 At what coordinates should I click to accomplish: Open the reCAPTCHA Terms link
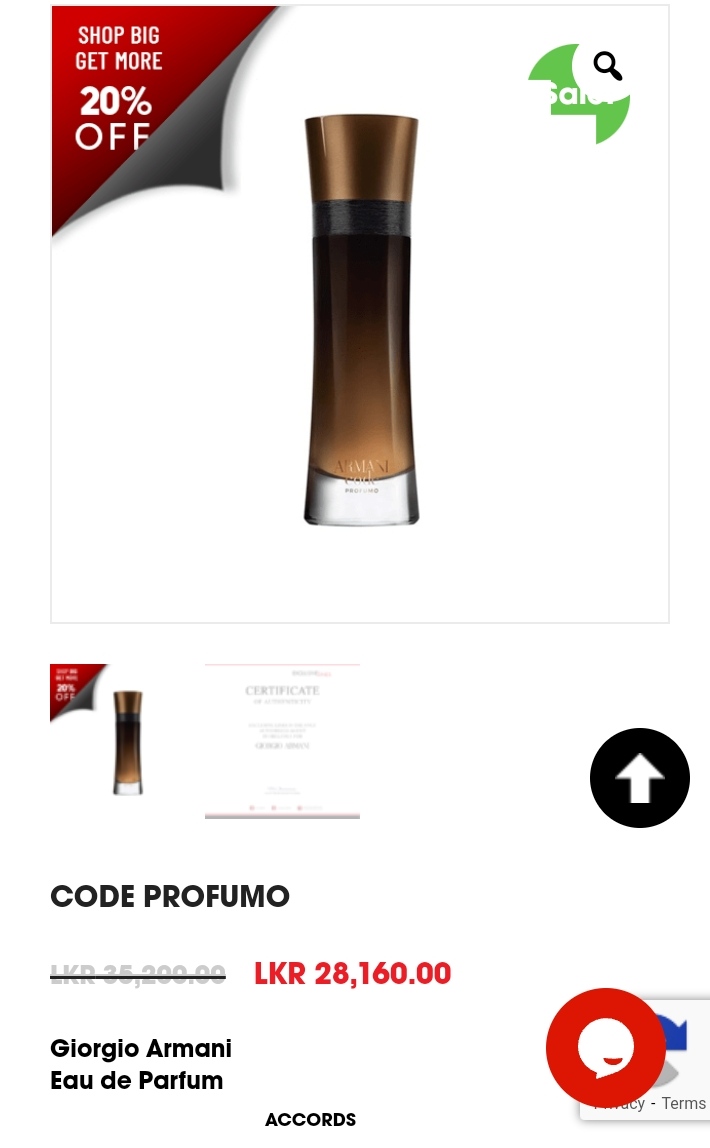(684, 1103)
